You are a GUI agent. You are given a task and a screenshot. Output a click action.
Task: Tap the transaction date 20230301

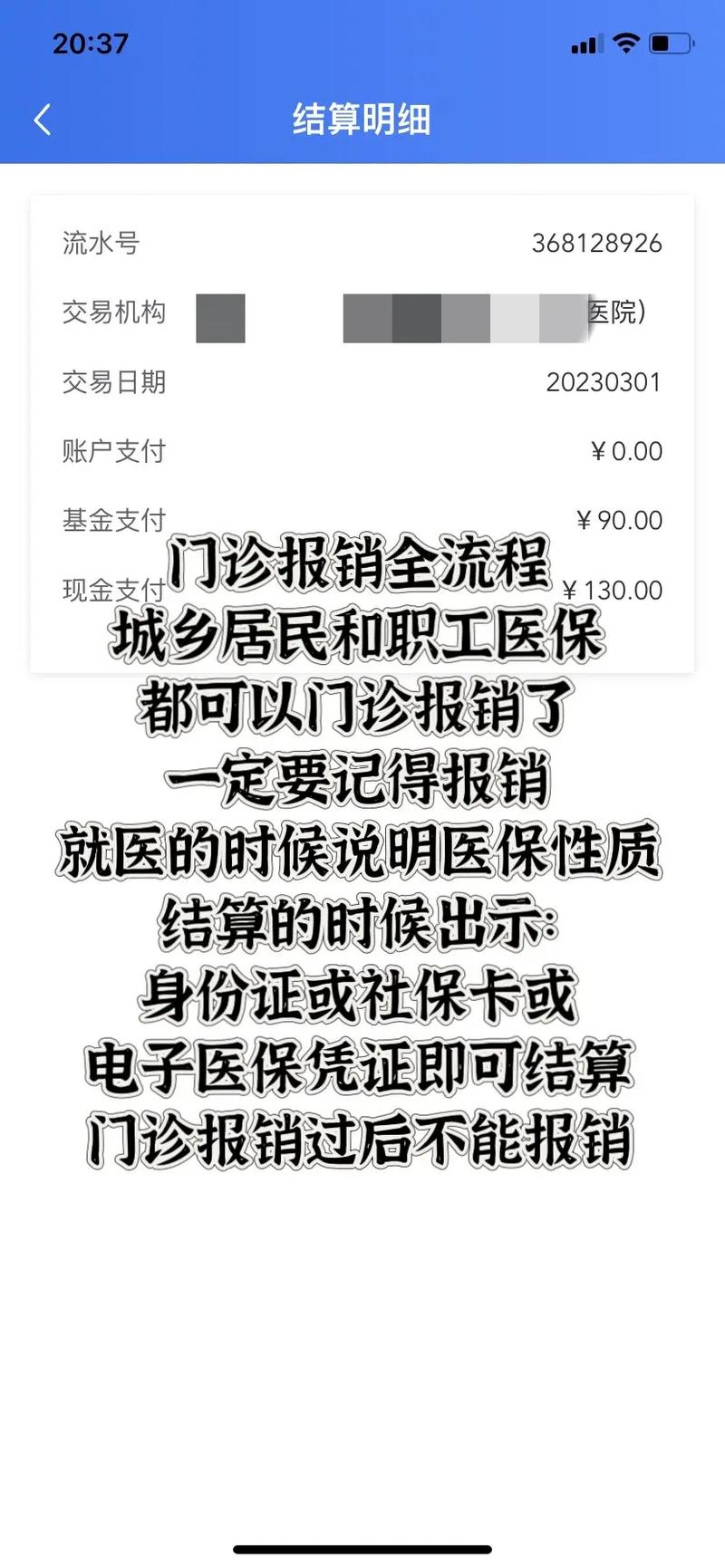(605, 383)
